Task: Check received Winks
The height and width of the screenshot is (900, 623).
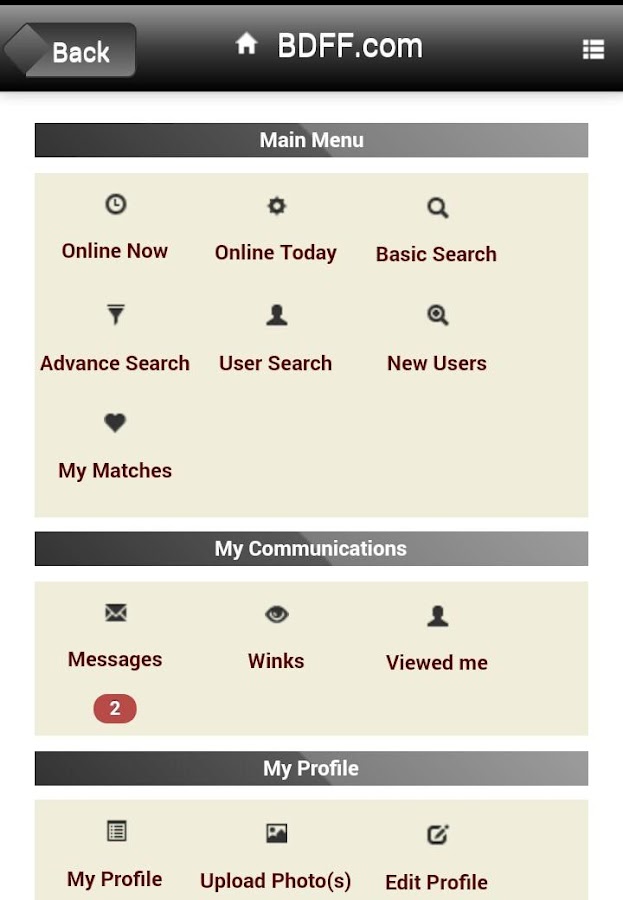Action: (276, 639)
